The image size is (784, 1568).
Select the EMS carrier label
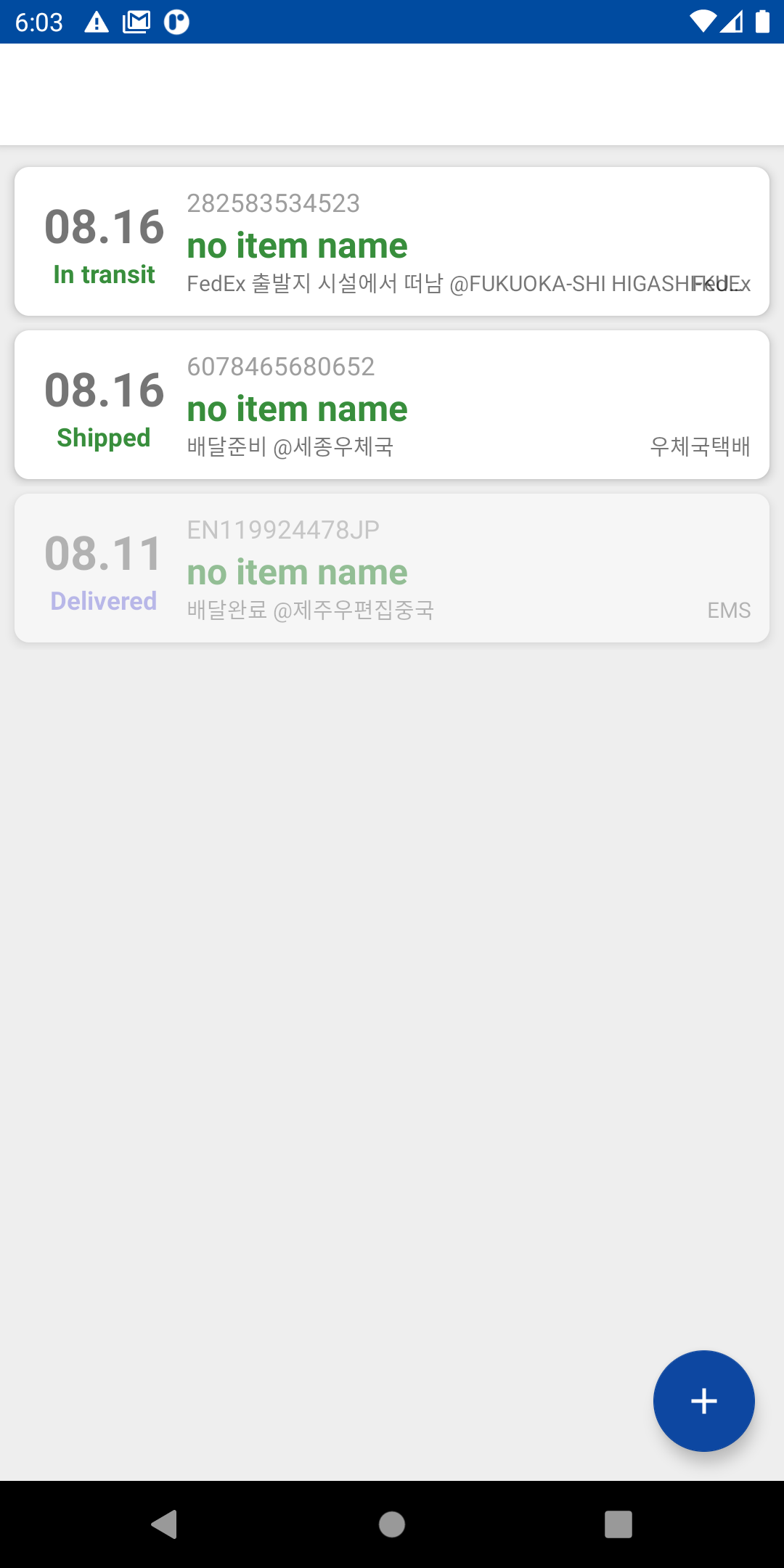728,611
